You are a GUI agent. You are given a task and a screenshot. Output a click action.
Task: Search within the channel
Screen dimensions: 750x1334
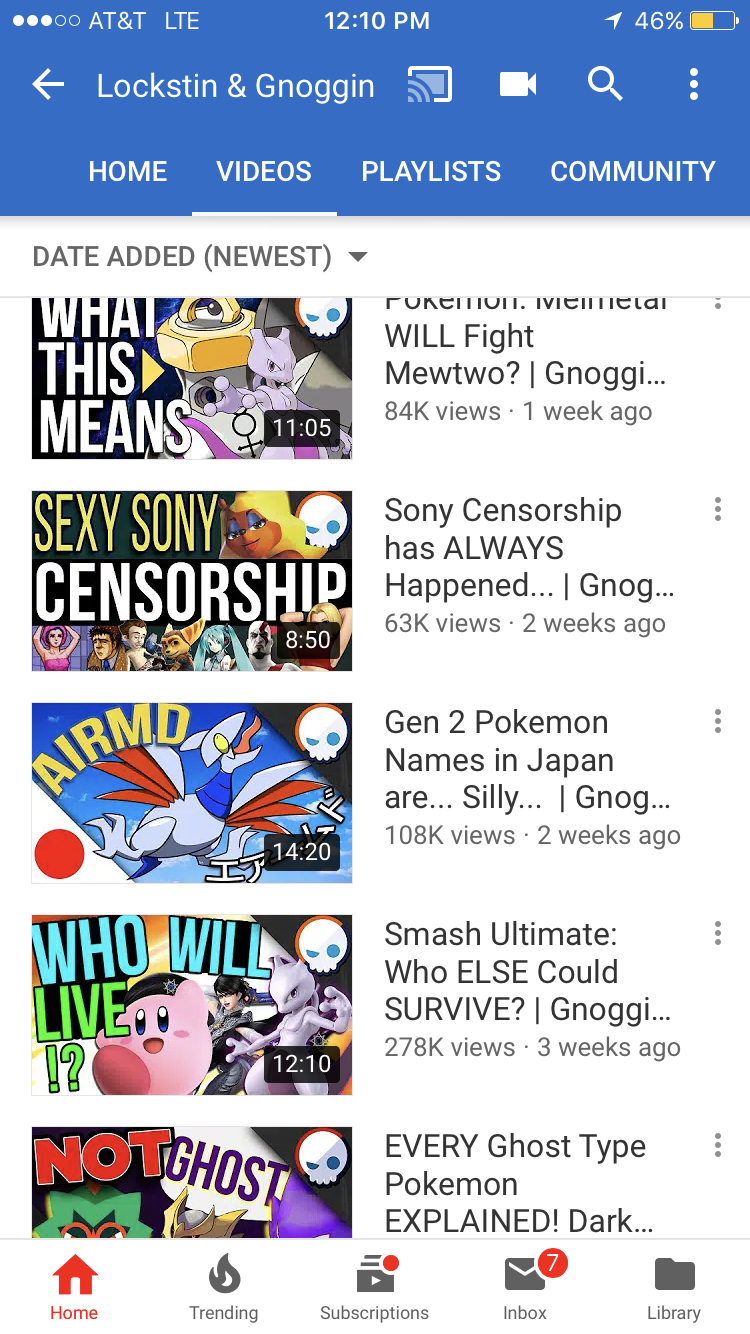pyautogui.click(x=605, y=85)
